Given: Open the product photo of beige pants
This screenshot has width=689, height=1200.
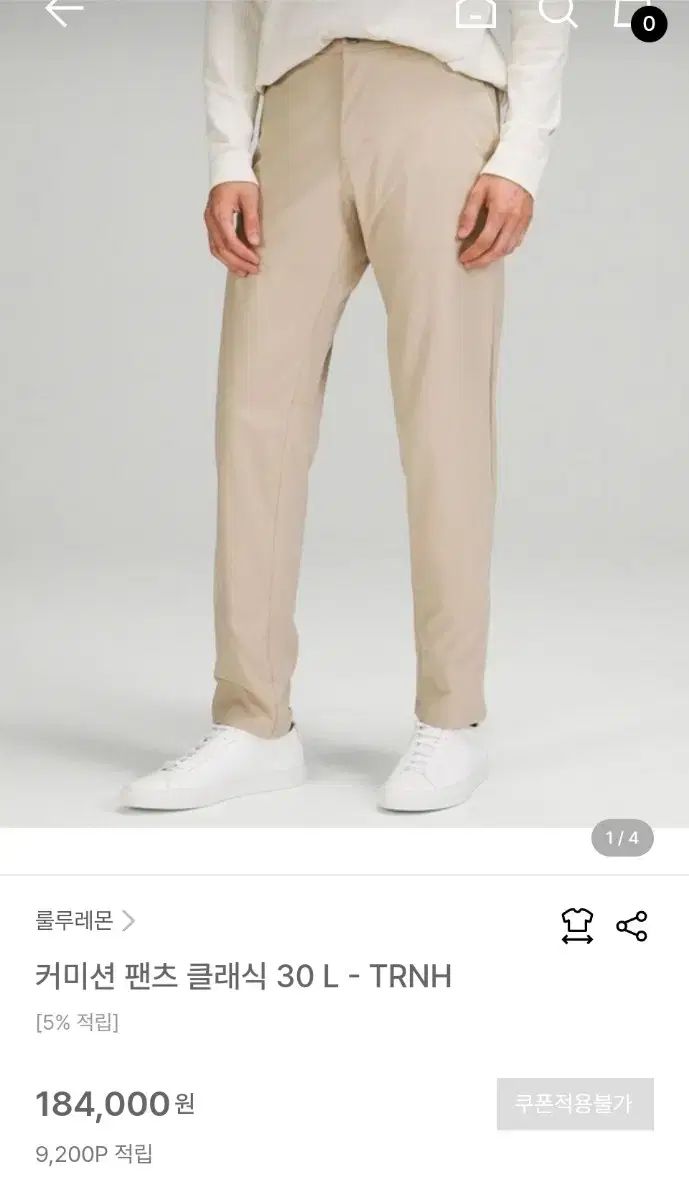Looking at the screenshot, I should pyautogui.click(x=344, y=420).
